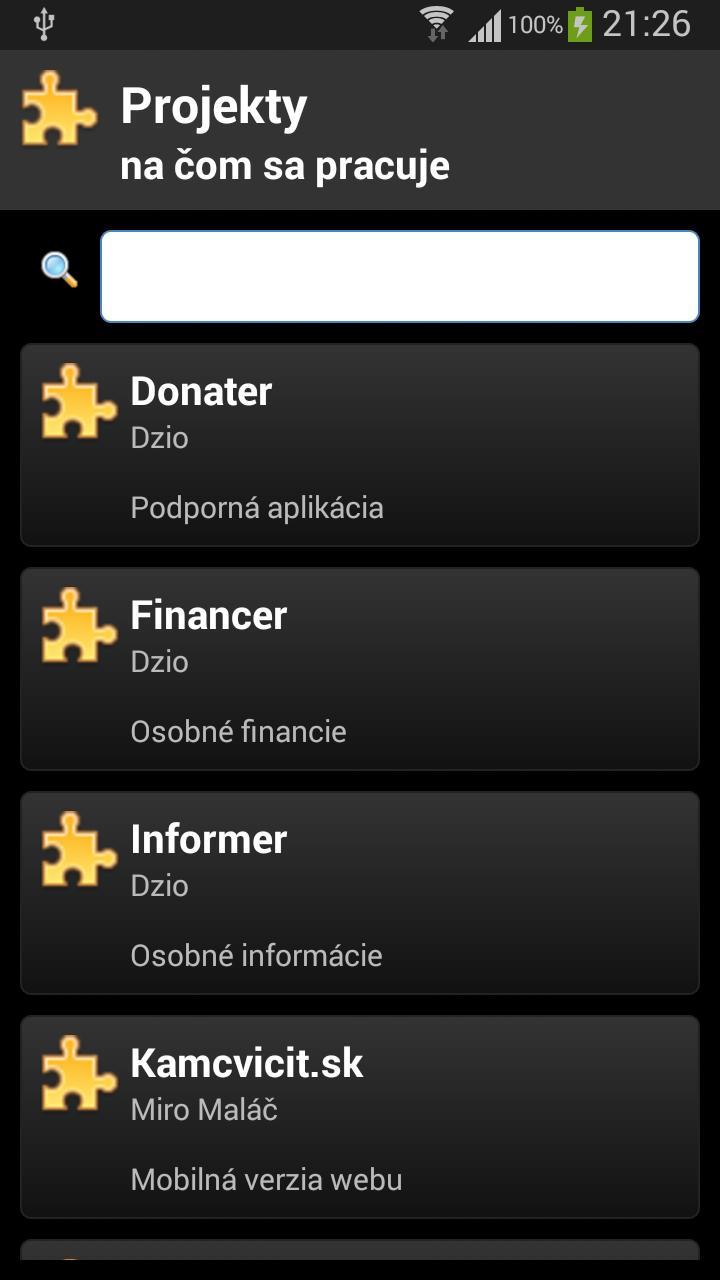Open the Kamcvicit.sk project by Miro Maláč
This screenshot has width=720, height=1280.
click(x=360, y=1117)
